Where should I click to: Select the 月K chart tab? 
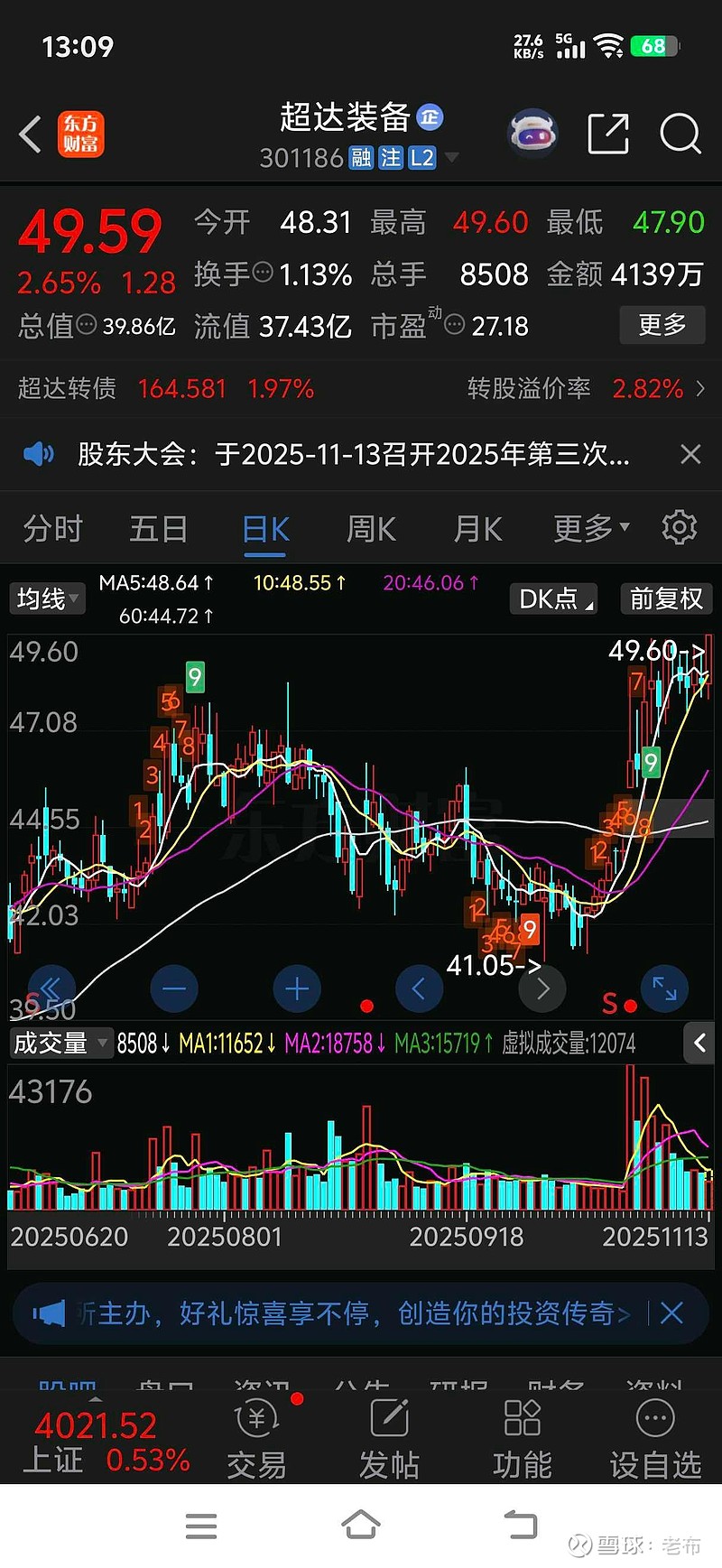(477, 529)
